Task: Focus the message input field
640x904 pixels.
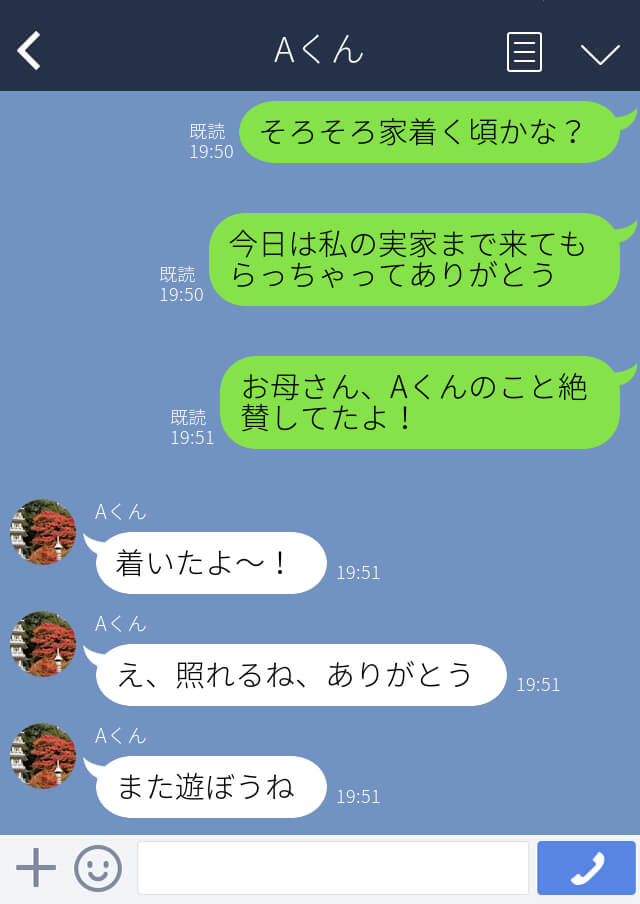Action: pos(332,868)
